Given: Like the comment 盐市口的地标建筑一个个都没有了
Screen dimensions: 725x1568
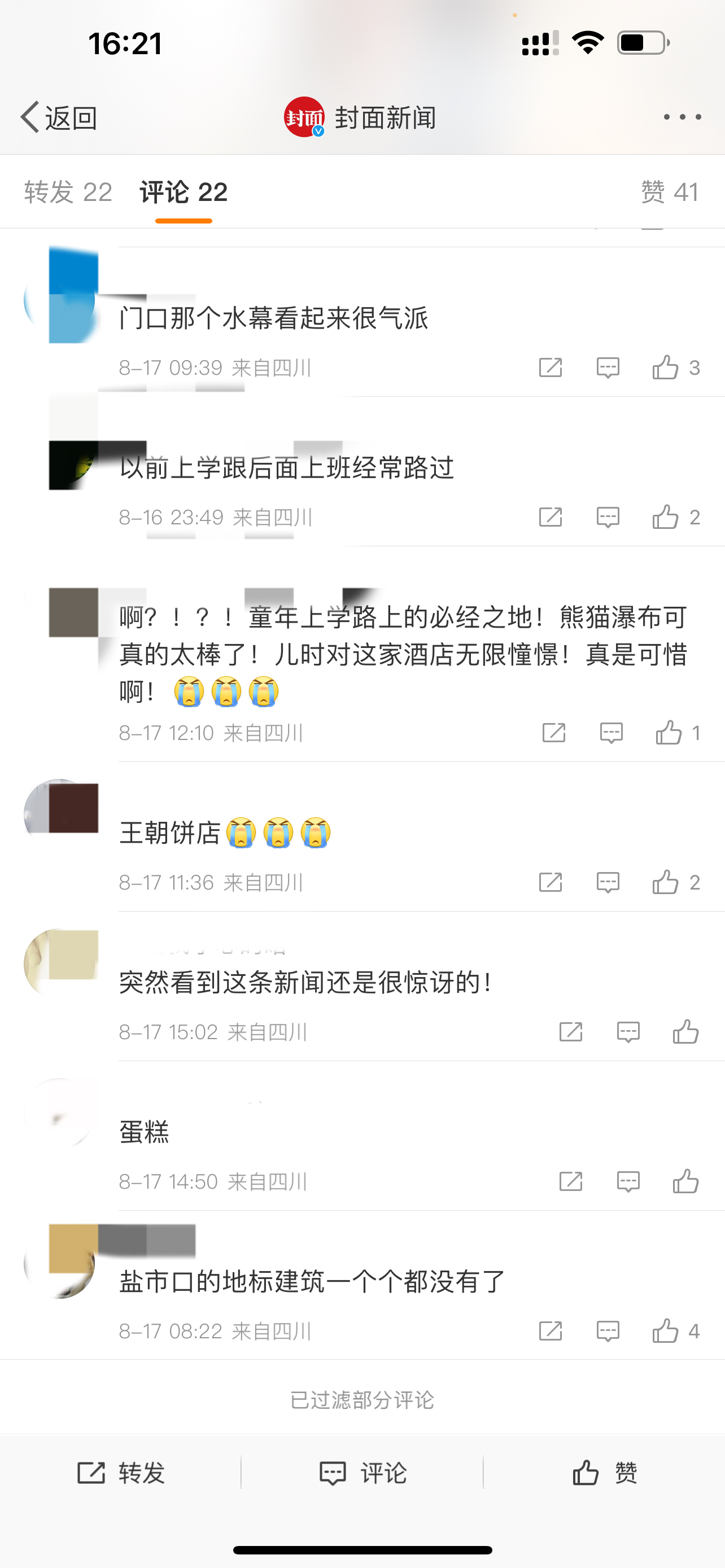Looking at the screenshot, I should 665,1331.
